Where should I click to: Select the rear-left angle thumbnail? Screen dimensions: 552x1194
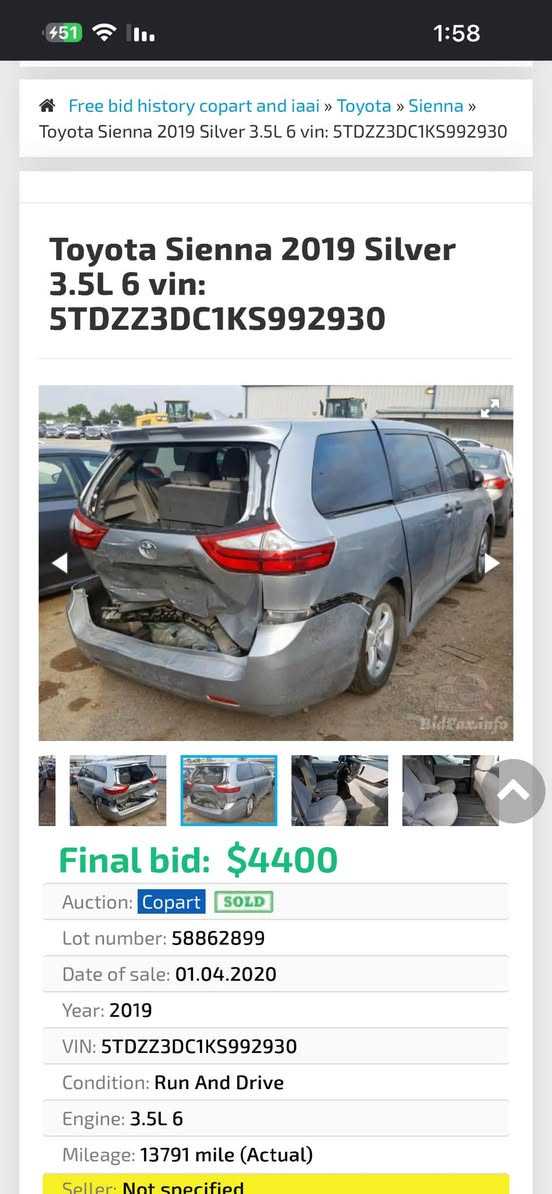pos(118,790)
